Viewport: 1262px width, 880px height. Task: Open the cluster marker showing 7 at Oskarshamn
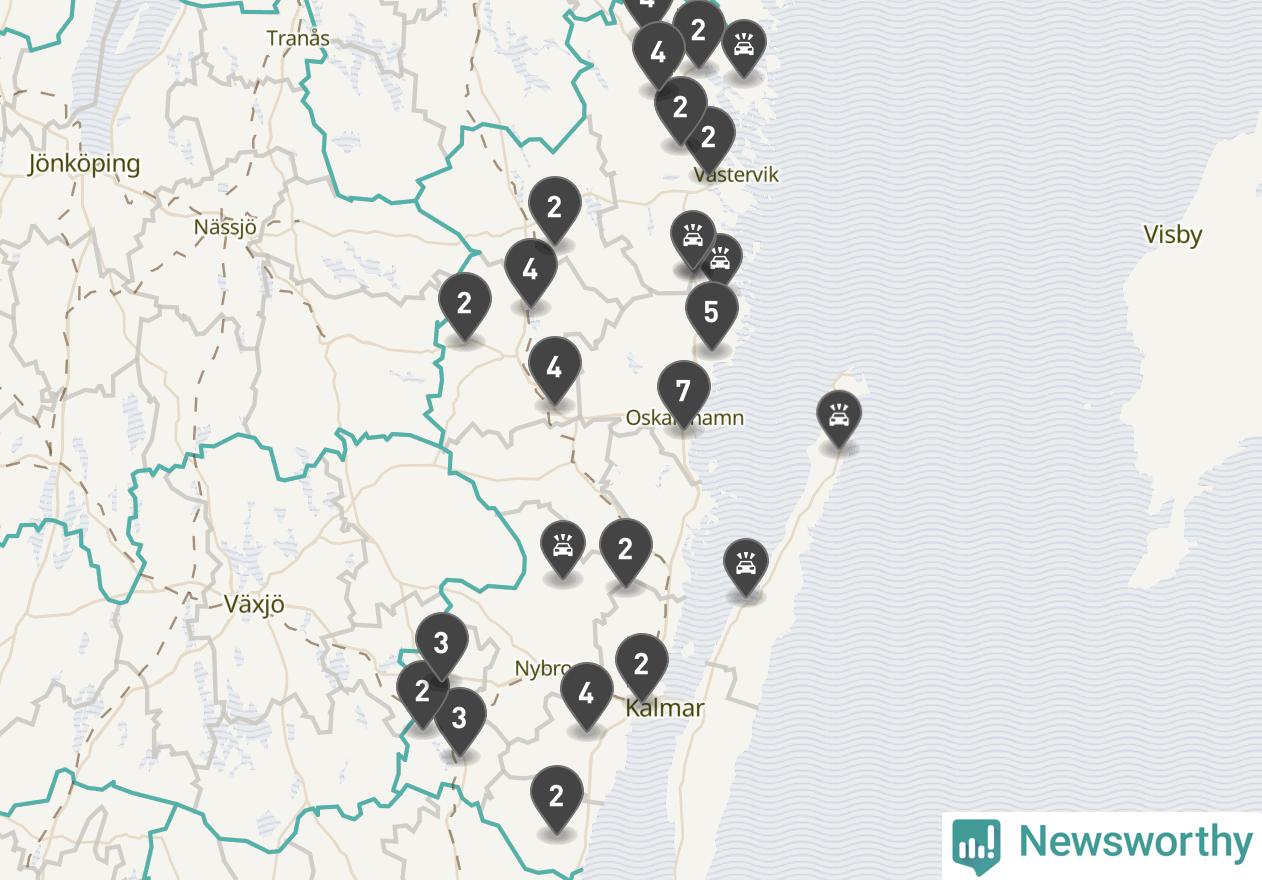click(684, 393)
